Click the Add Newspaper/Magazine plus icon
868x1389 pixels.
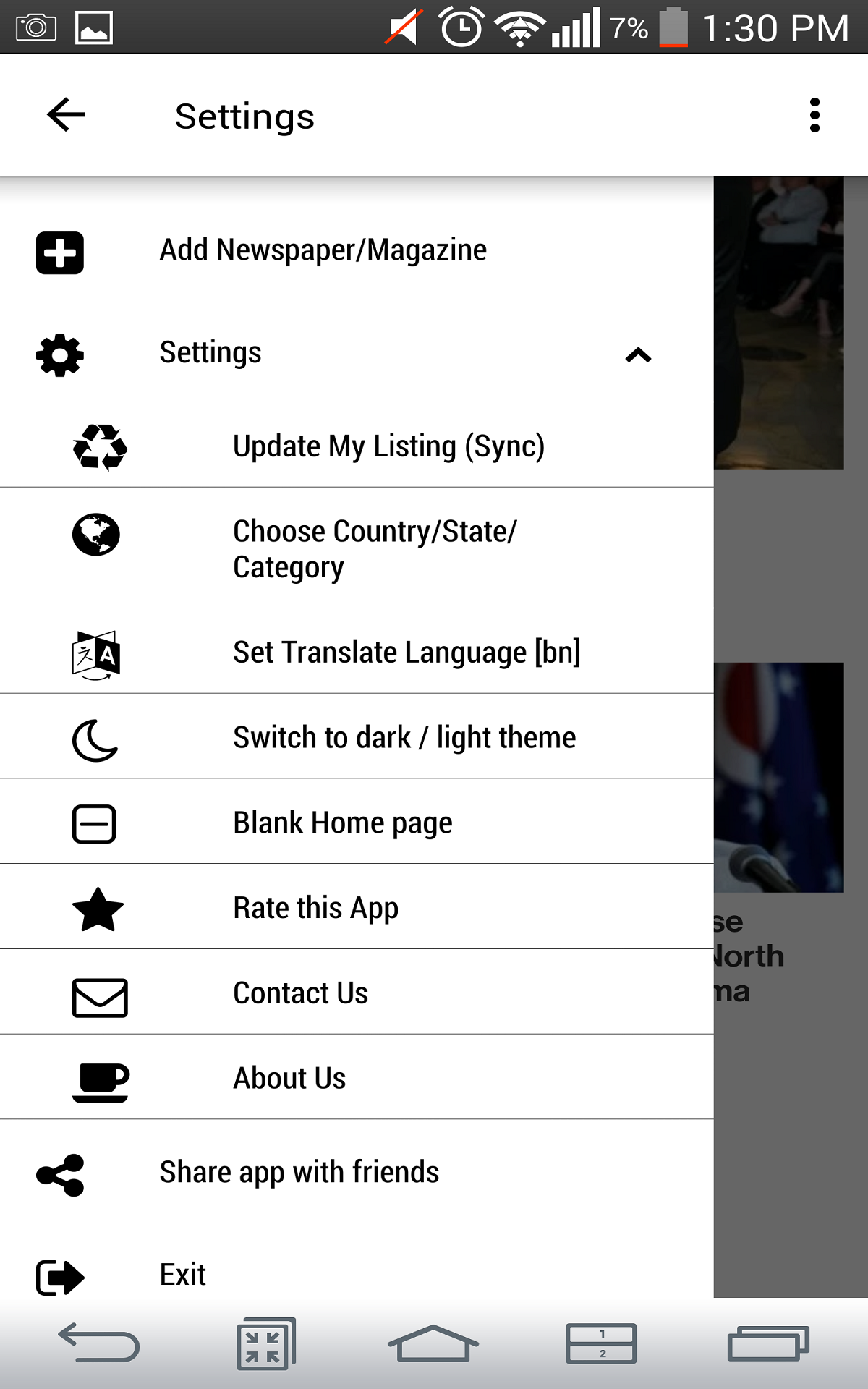coord(60,252)
